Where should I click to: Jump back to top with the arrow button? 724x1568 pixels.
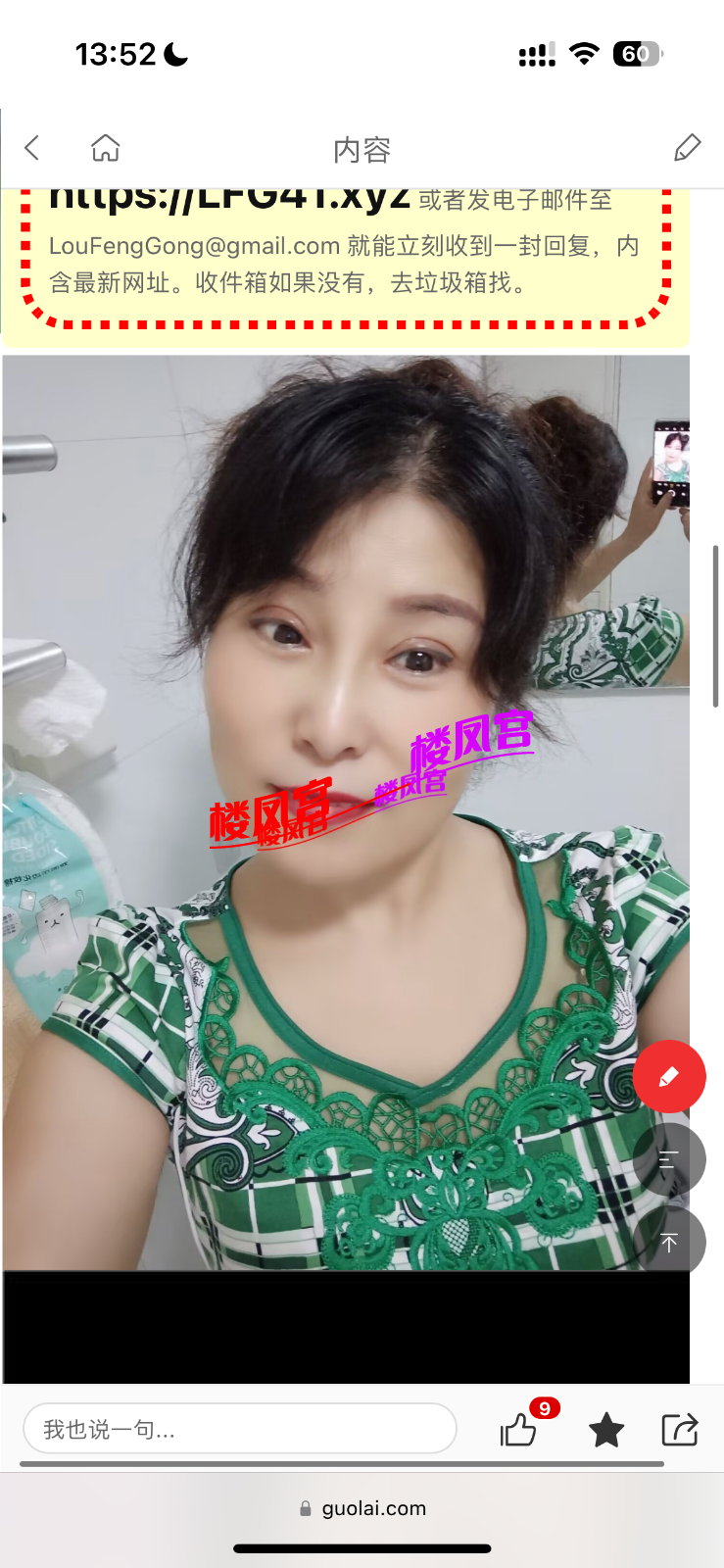coord(669,1243)
